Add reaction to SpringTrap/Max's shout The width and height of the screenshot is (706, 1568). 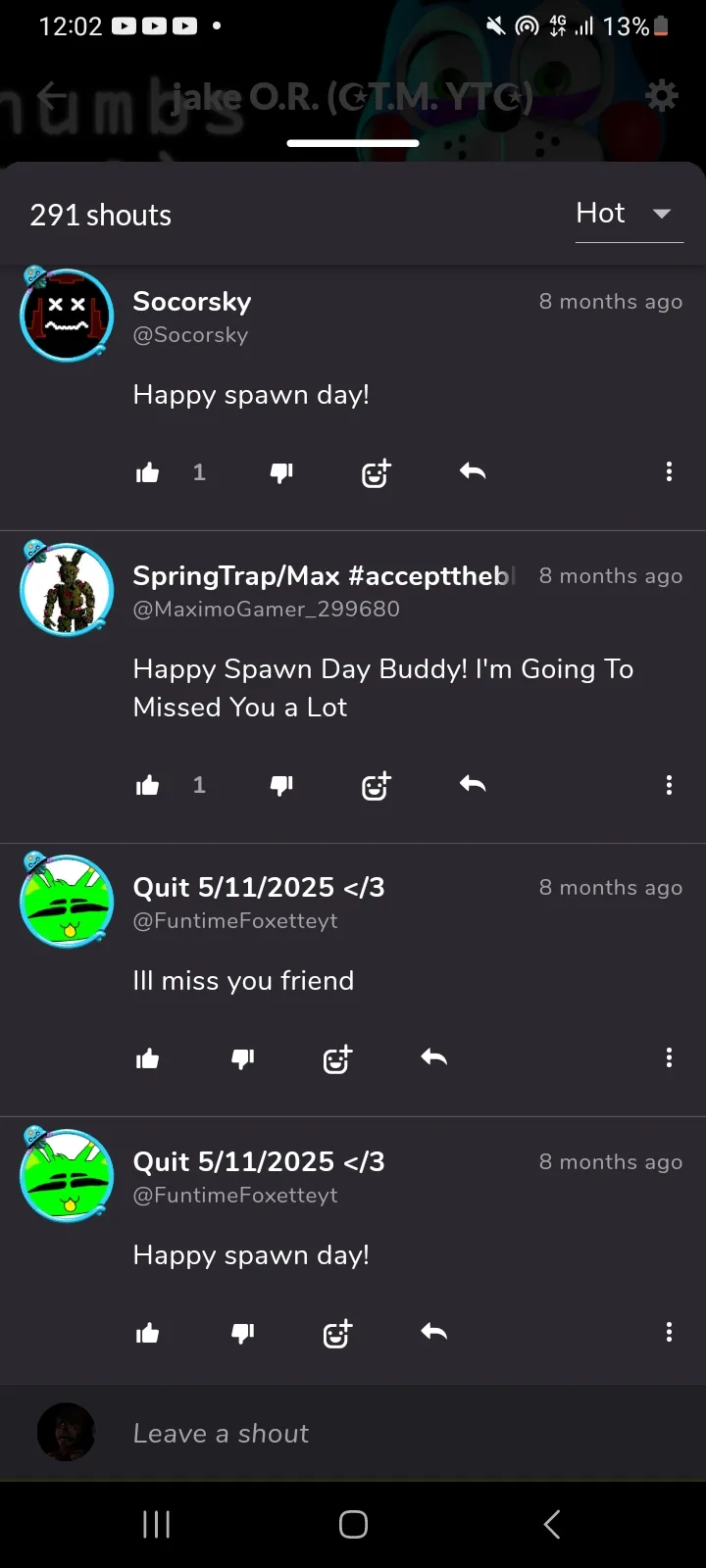(x=376, y=785)
